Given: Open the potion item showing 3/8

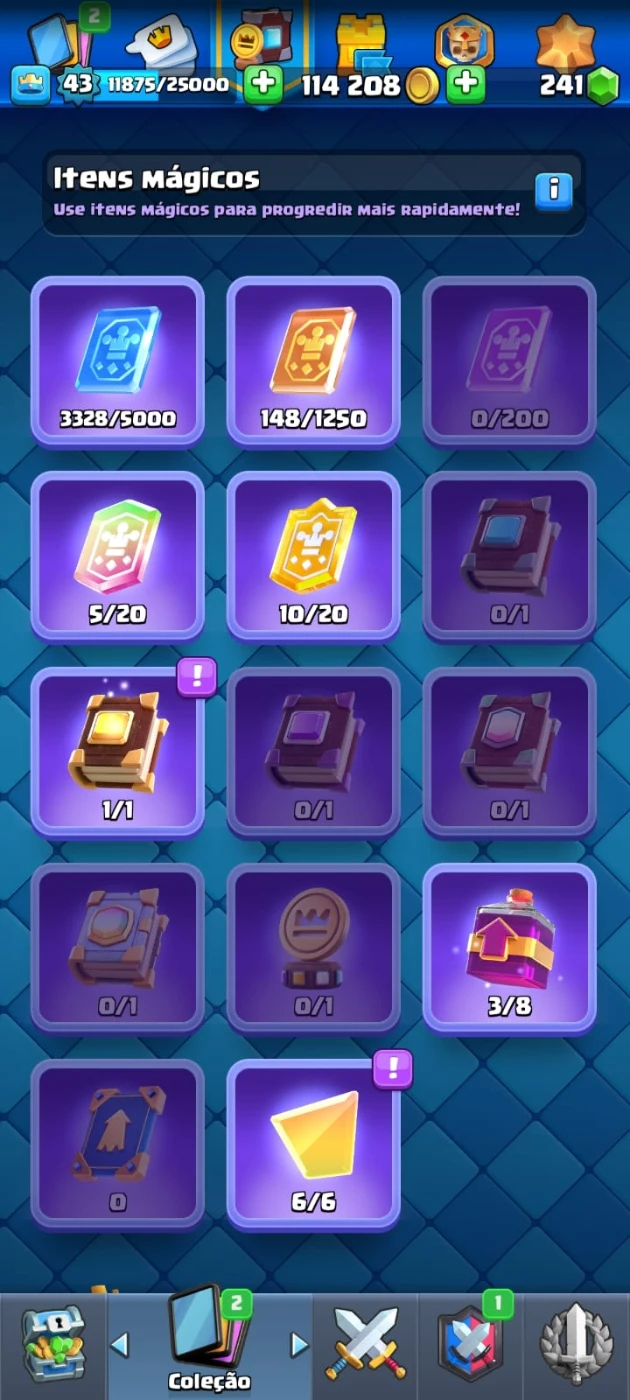Looking at the screenshot, I should [x=509, y=947].
